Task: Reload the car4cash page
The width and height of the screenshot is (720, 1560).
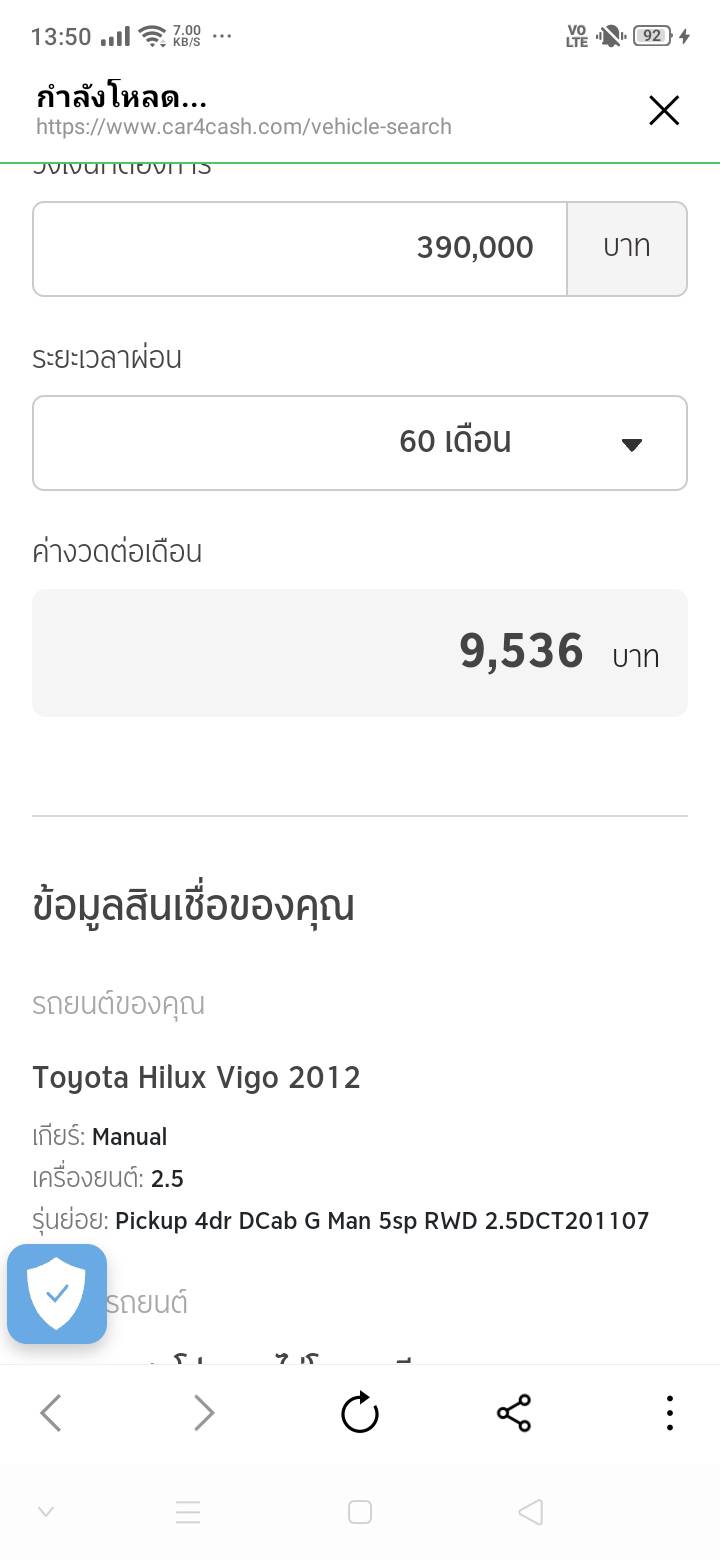Action: coord(360,1413)
